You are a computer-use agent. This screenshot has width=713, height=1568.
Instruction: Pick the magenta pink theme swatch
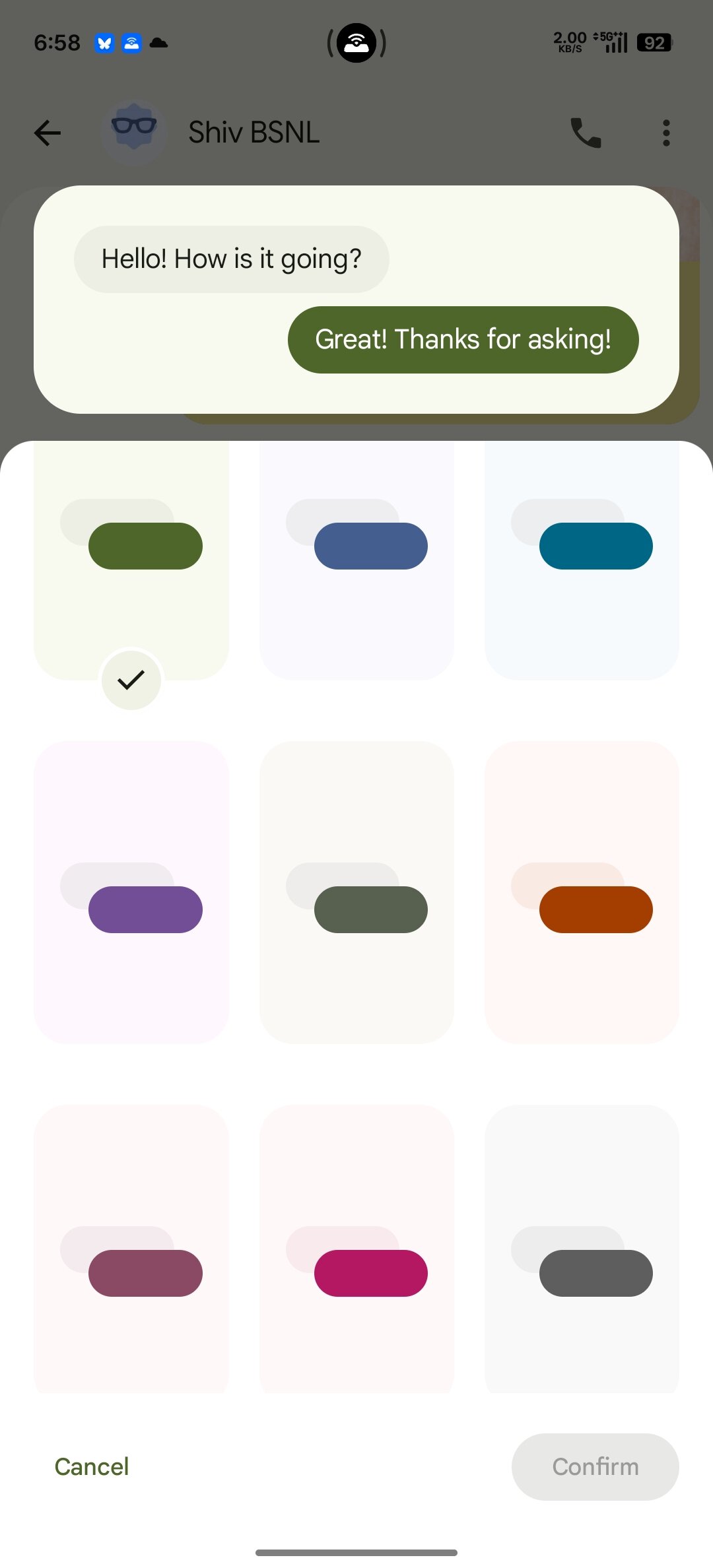(x=371, y=1272)
